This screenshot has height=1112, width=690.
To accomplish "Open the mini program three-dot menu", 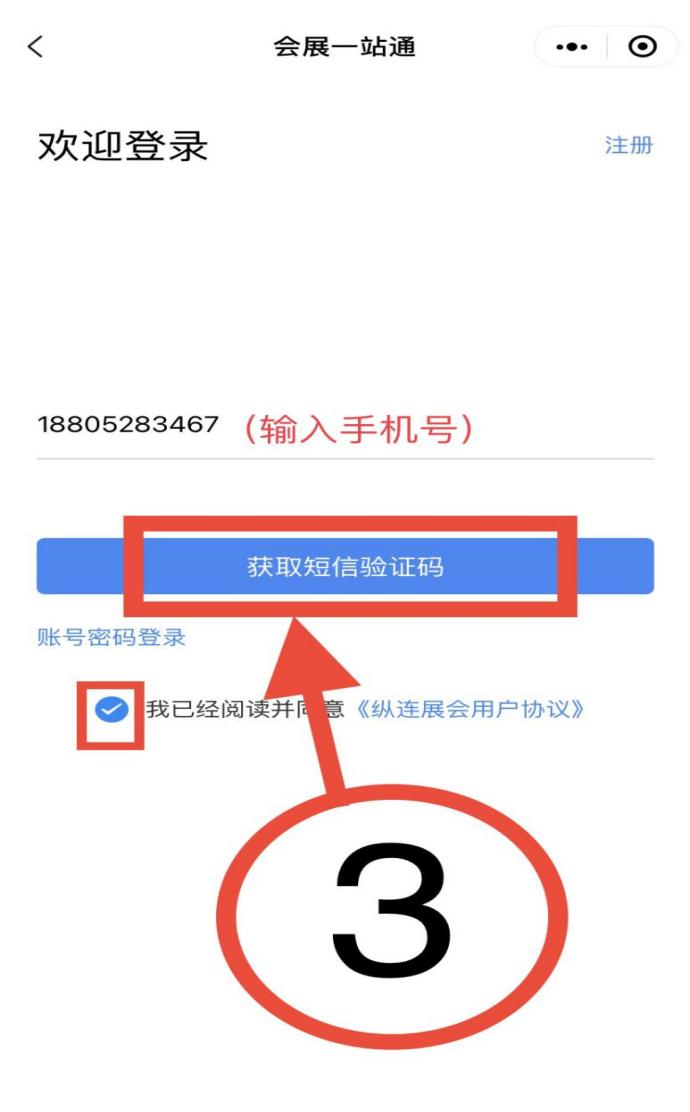I will pos(572,48).
